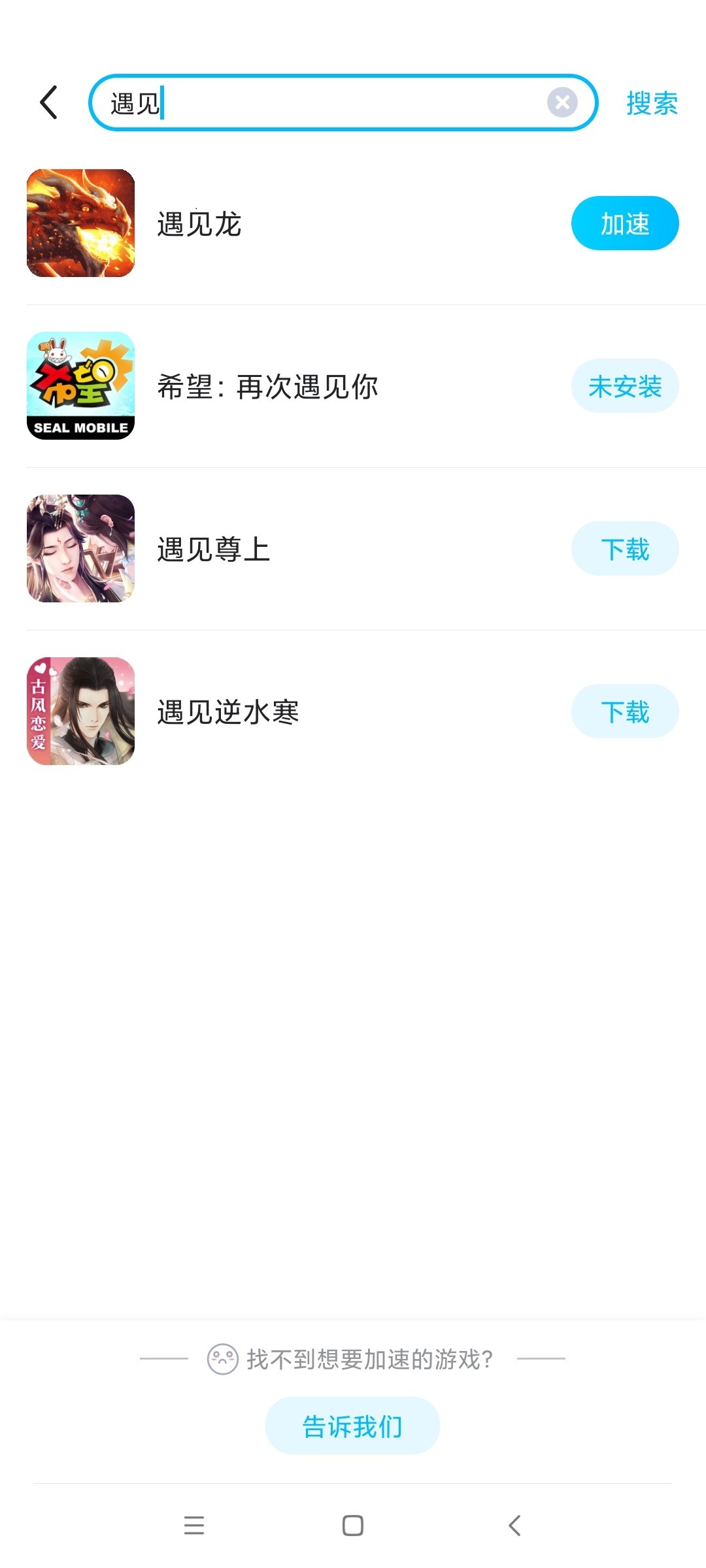This screenshot has height=1568, width=706.
Task: Go back using the top-left arrow
Action: click(49, 103)
